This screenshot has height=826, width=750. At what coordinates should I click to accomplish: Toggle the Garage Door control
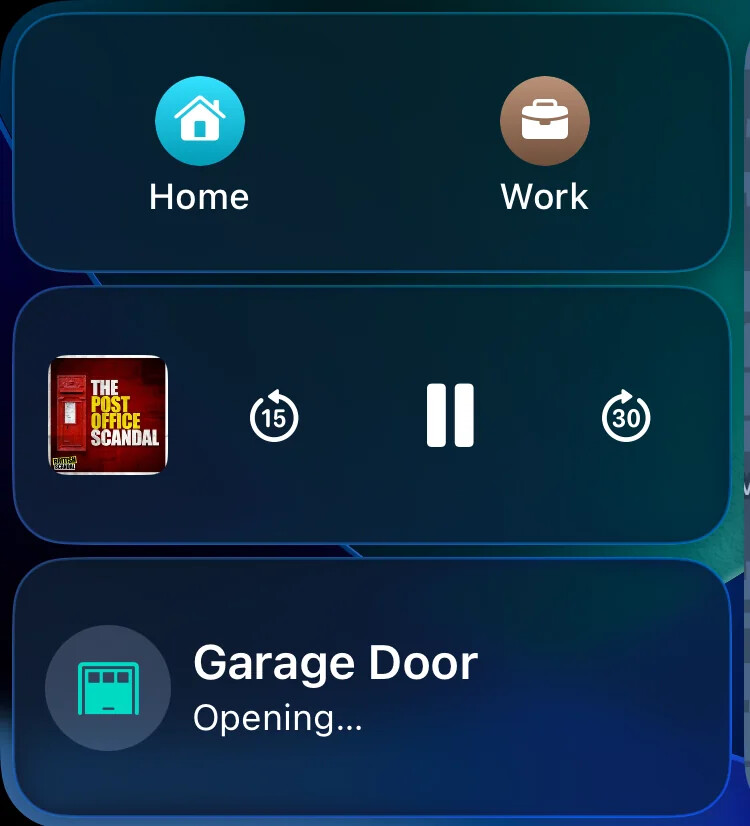108,688
